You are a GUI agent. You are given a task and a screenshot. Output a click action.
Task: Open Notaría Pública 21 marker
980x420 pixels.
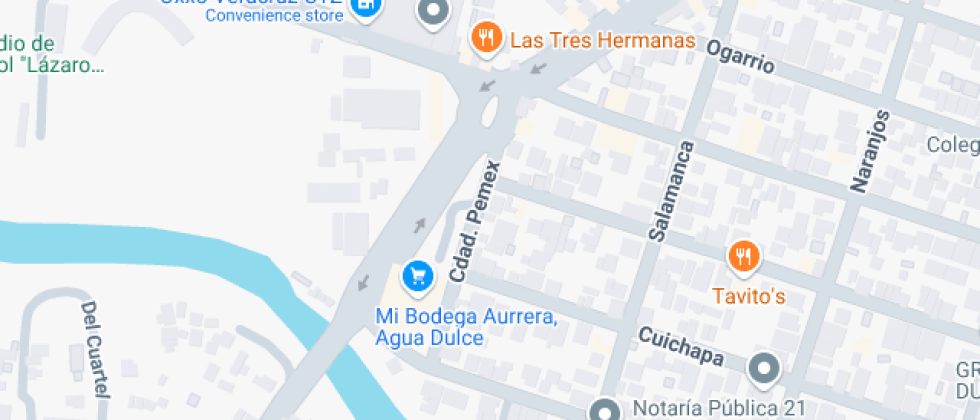click(x=604, y=411)
